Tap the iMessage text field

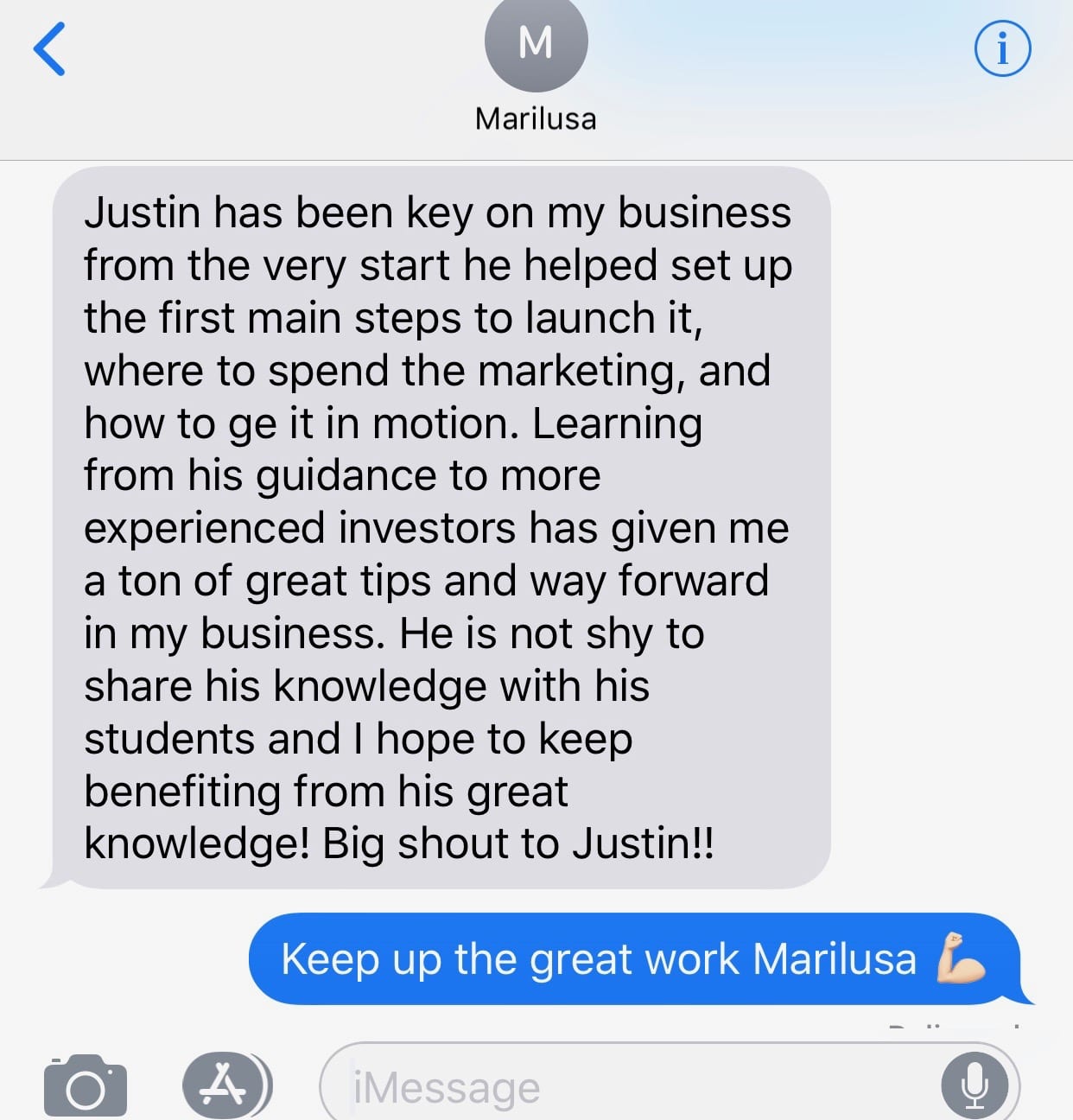pos(631,1088)
